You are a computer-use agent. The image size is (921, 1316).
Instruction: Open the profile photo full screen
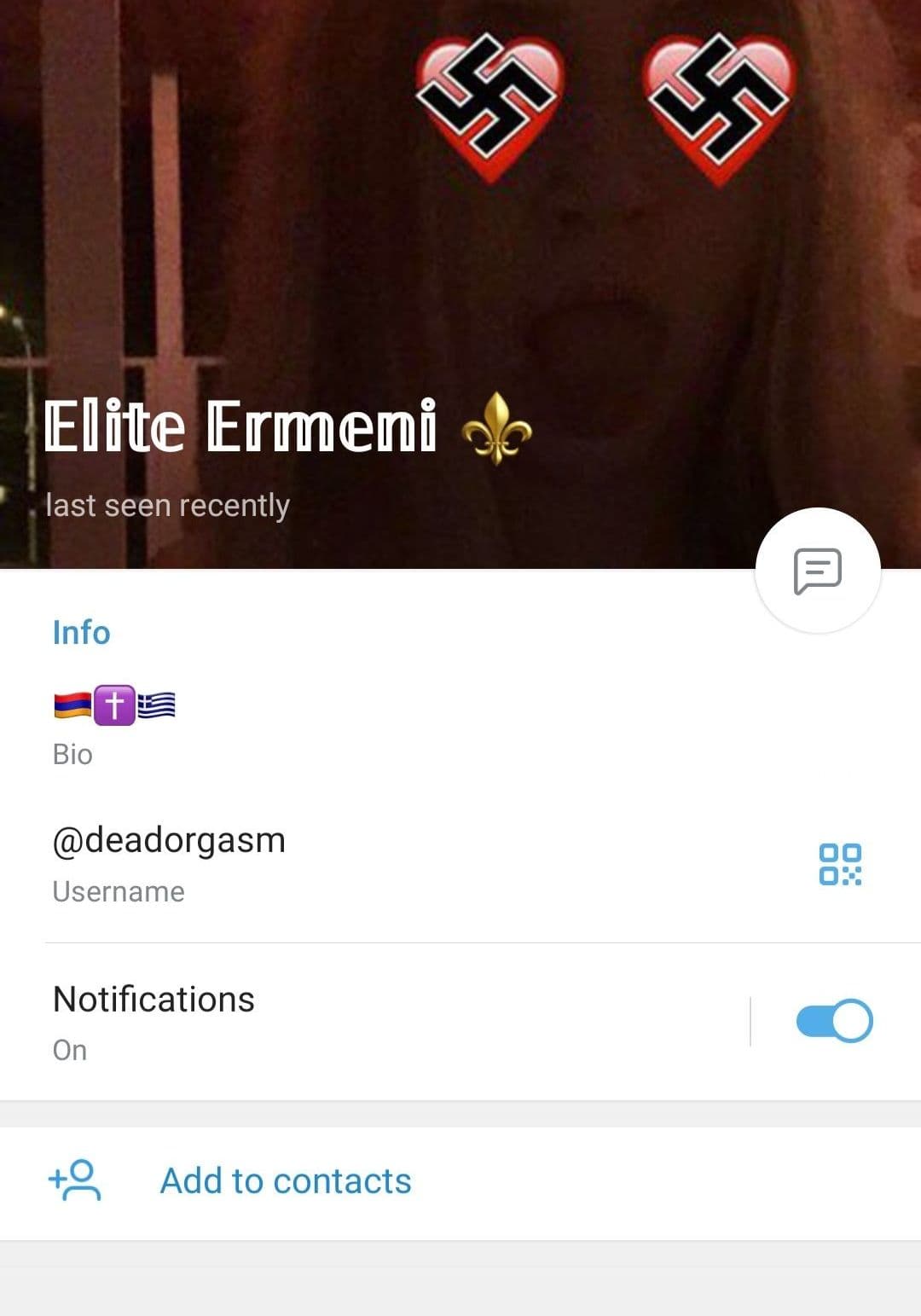460,256
